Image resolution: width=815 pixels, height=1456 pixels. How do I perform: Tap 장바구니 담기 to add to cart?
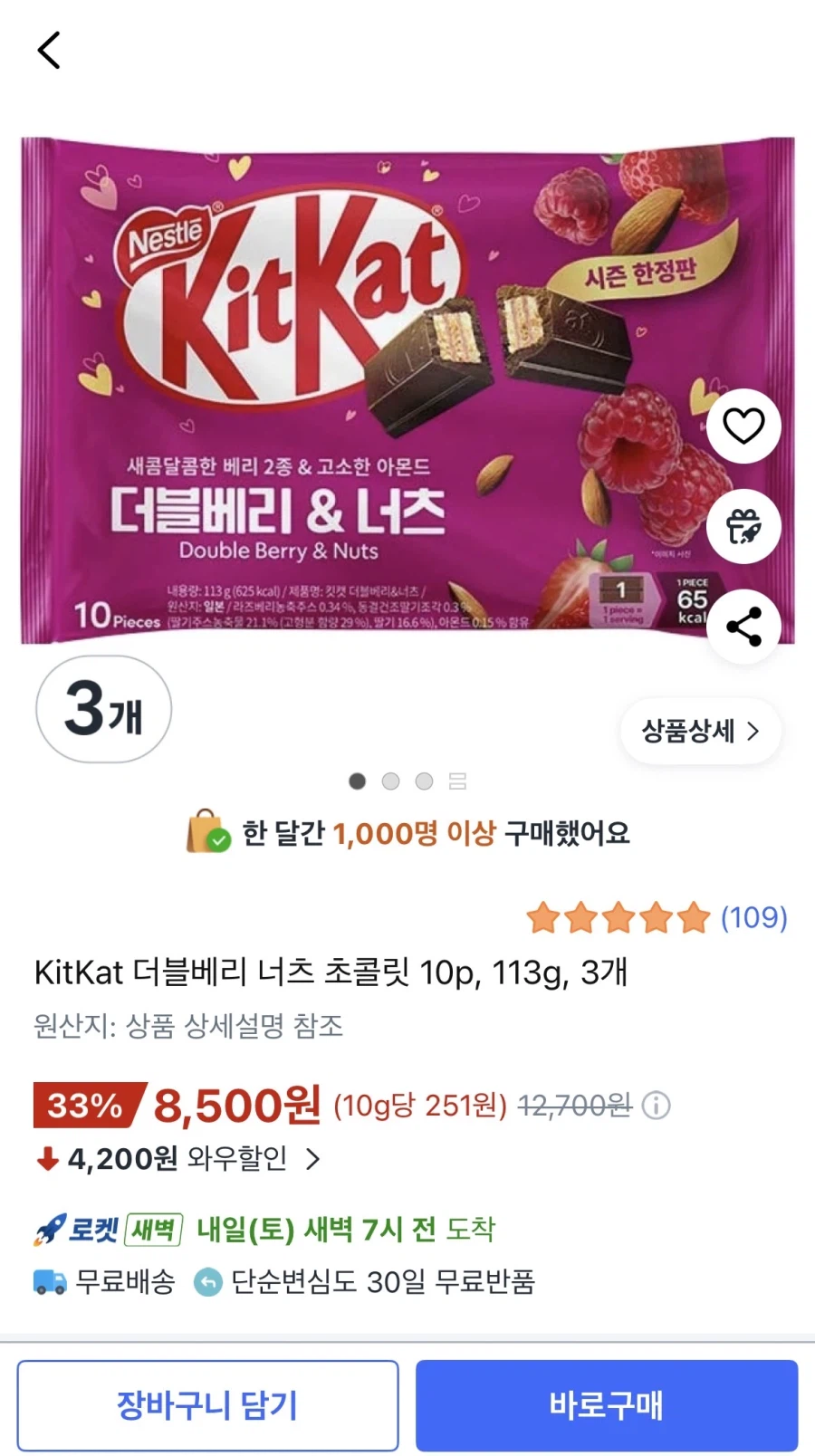click(208, 1403)
